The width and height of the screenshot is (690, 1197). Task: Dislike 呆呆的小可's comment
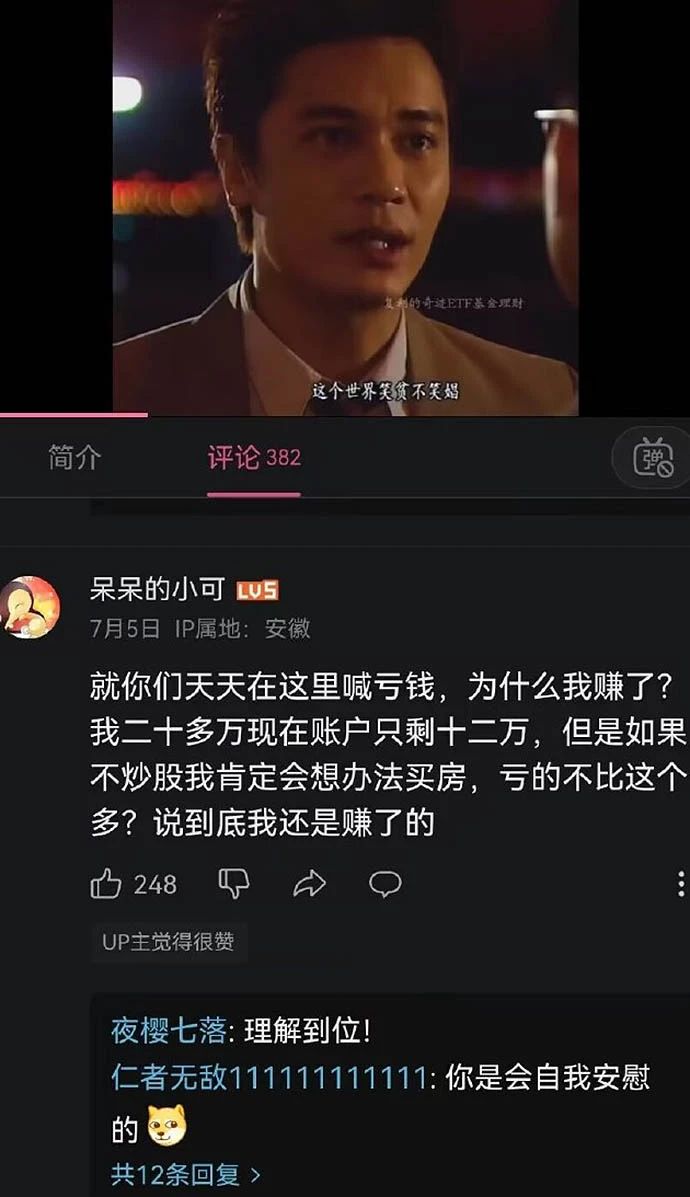click(234, 884)
